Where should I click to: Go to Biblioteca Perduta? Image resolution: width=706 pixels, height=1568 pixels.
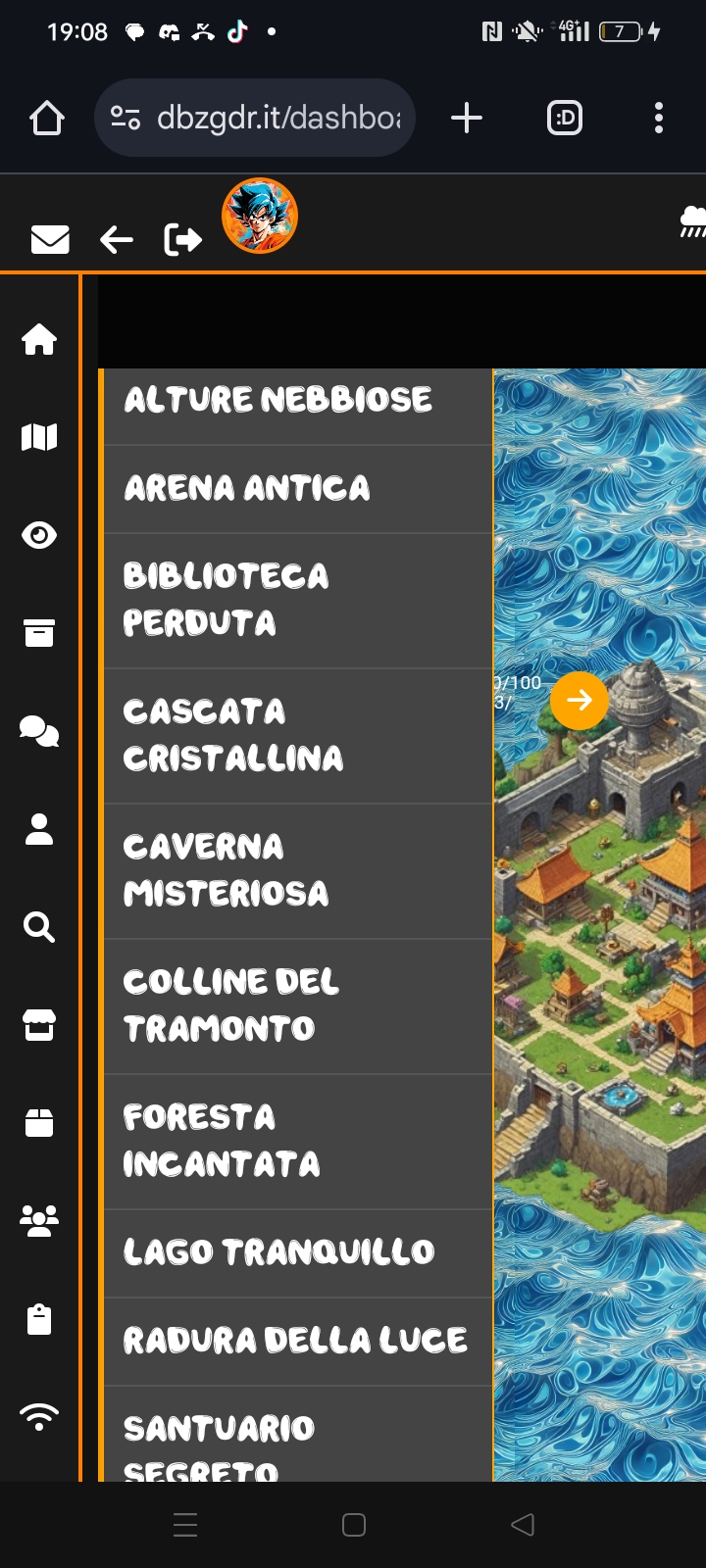tap(226, 600)
